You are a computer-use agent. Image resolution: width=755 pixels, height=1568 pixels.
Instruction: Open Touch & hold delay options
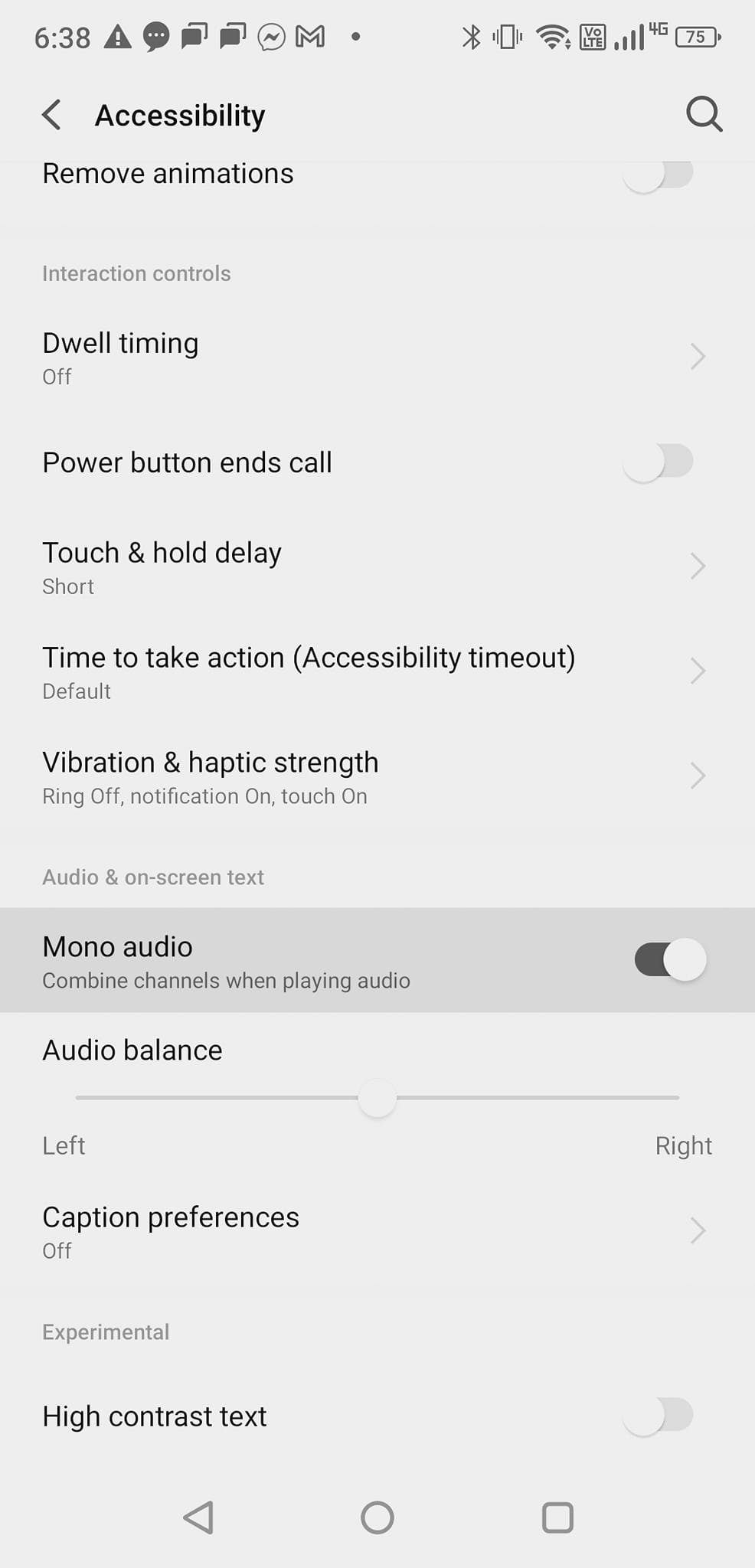377,567
